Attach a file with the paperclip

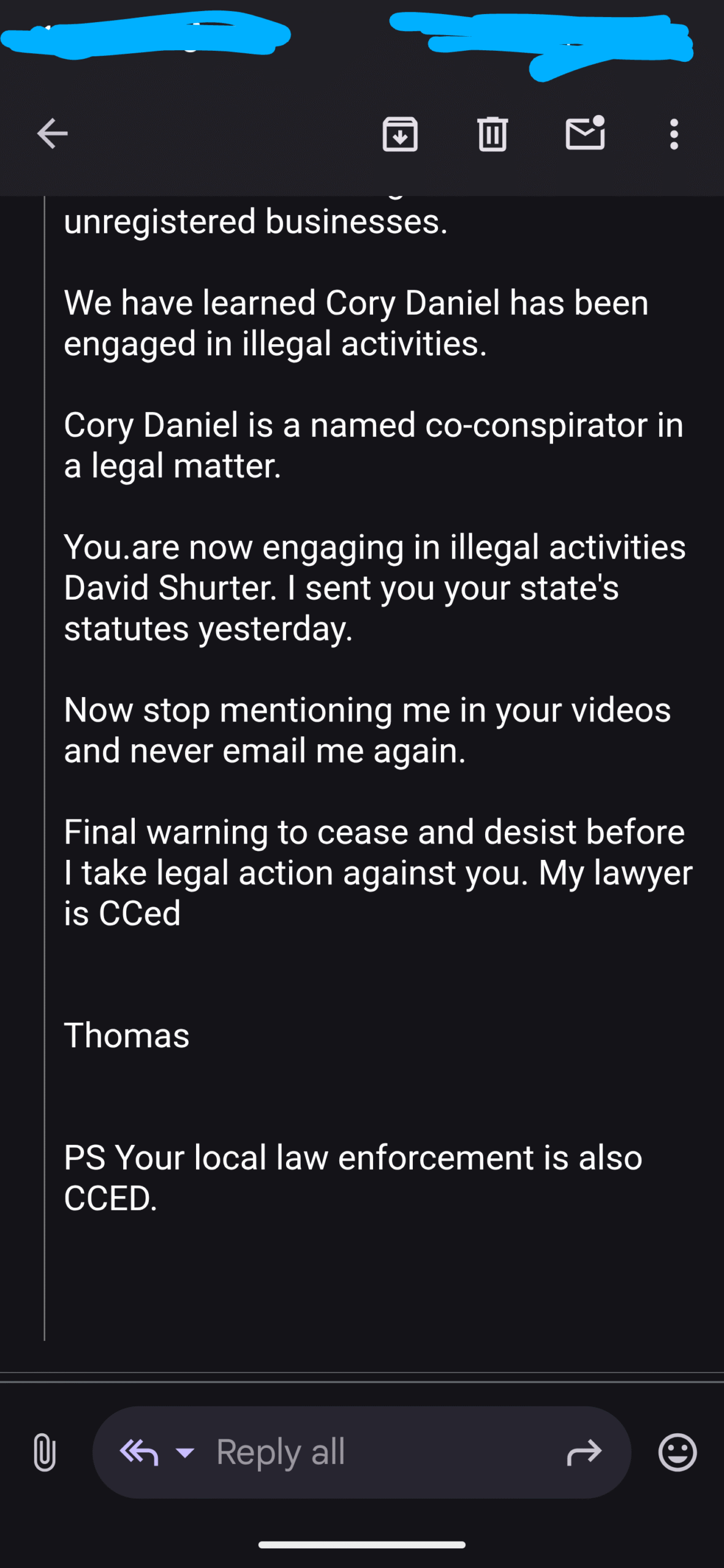tap(45, 1452)
